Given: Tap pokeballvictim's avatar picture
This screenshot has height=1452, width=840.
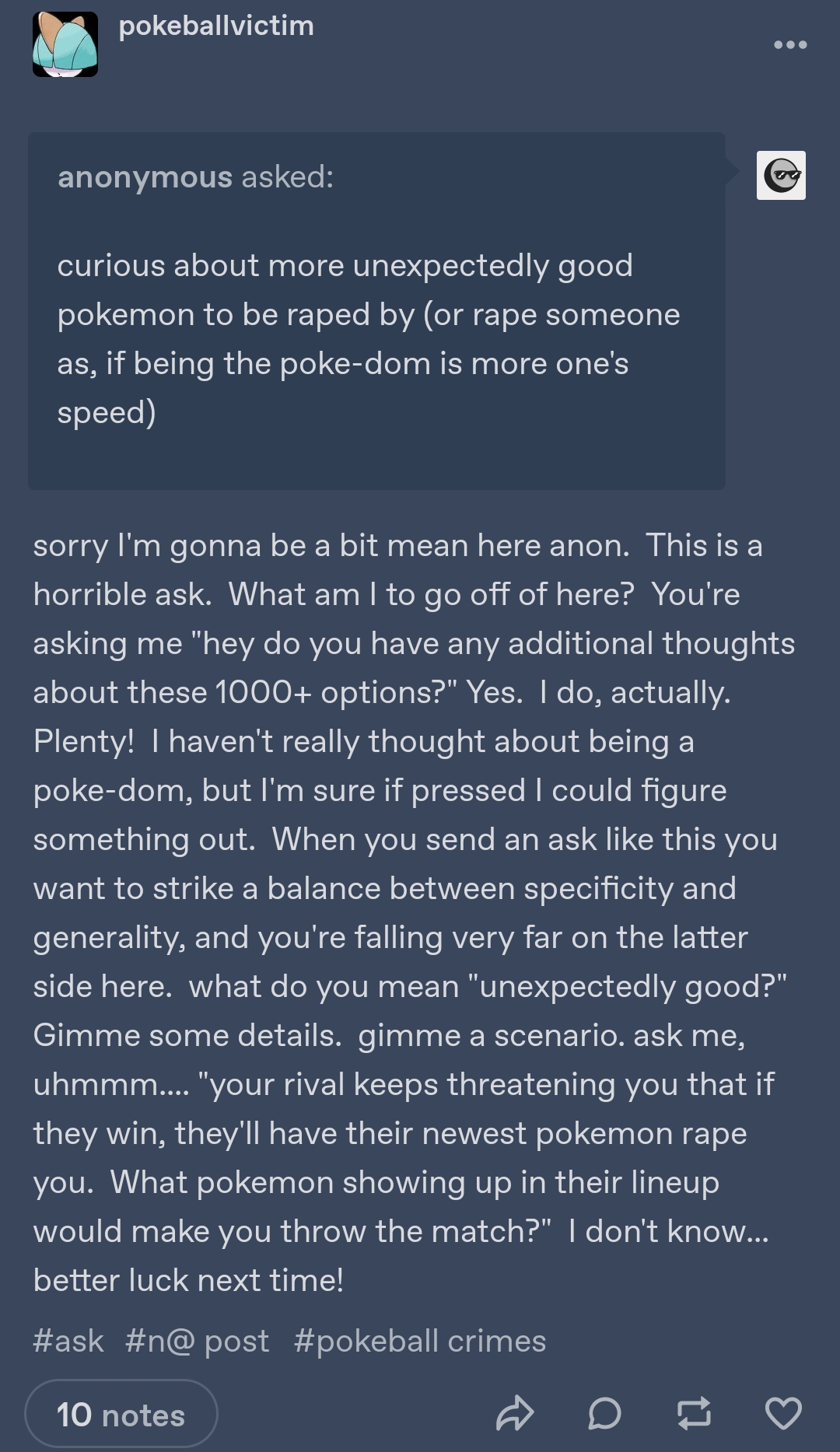Looking at the screenshot, I should point(65,44).
